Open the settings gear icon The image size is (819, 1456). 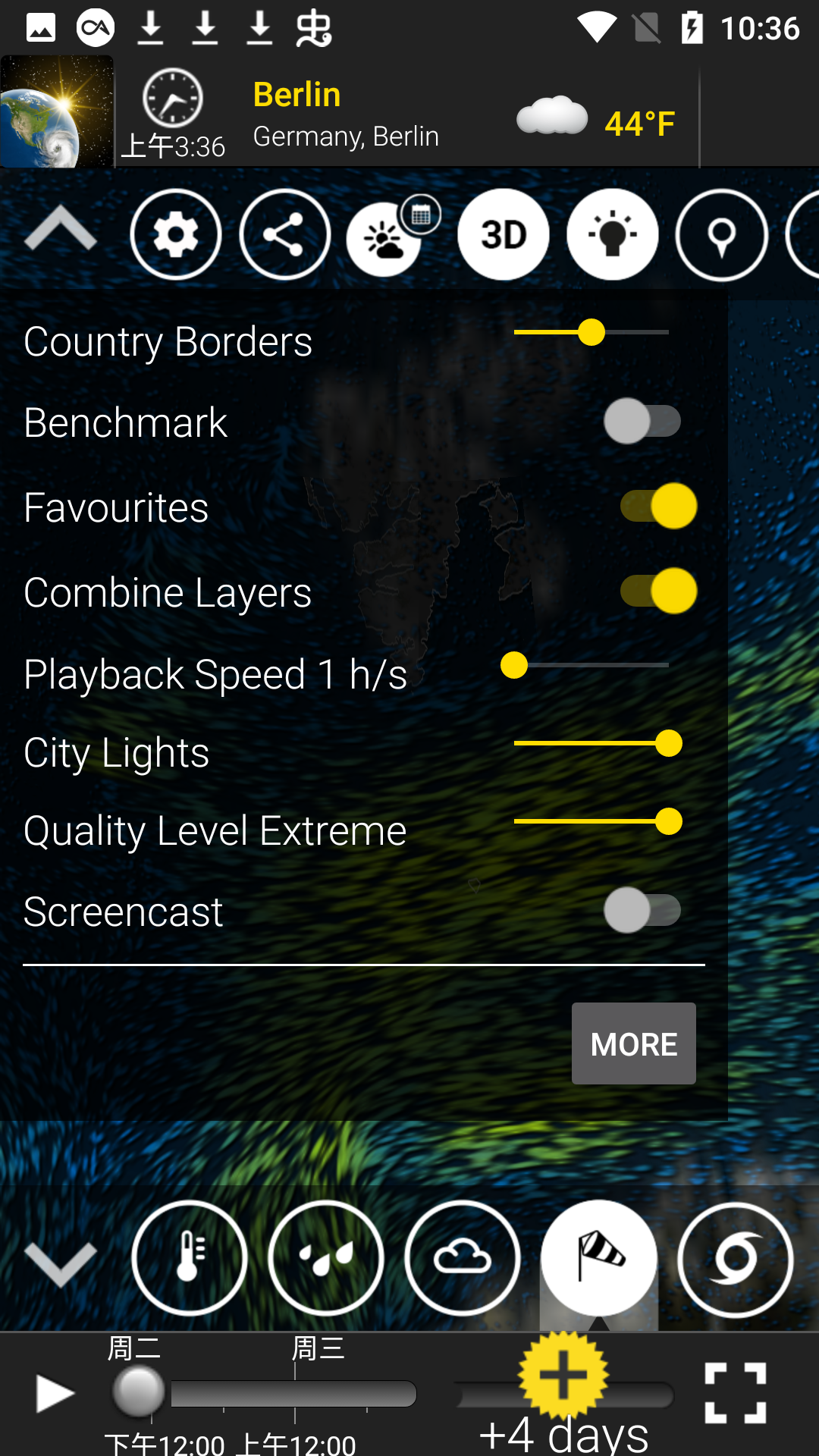point(176,235)
